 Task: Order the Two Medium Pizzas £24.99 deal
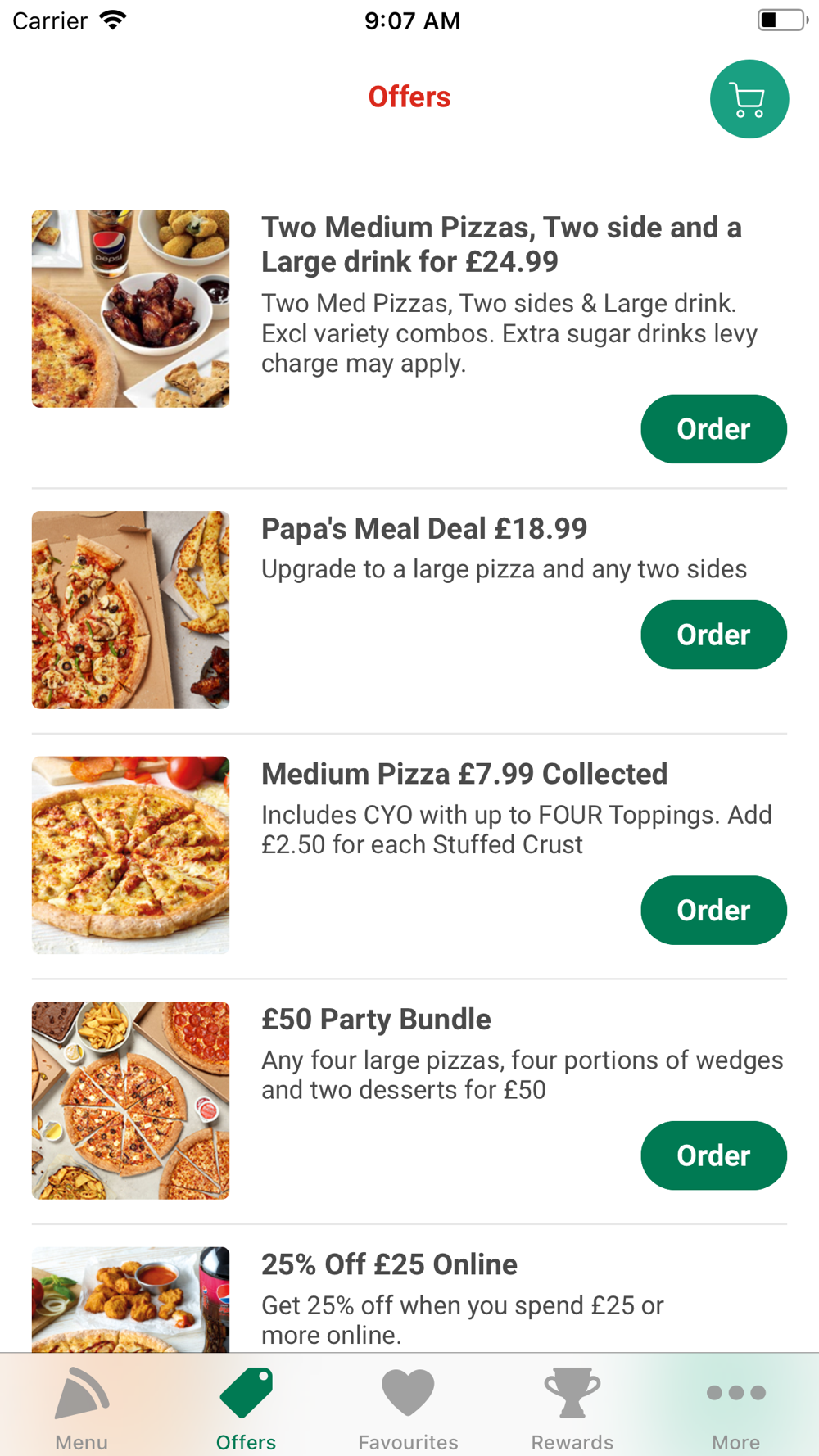point(713,429)
